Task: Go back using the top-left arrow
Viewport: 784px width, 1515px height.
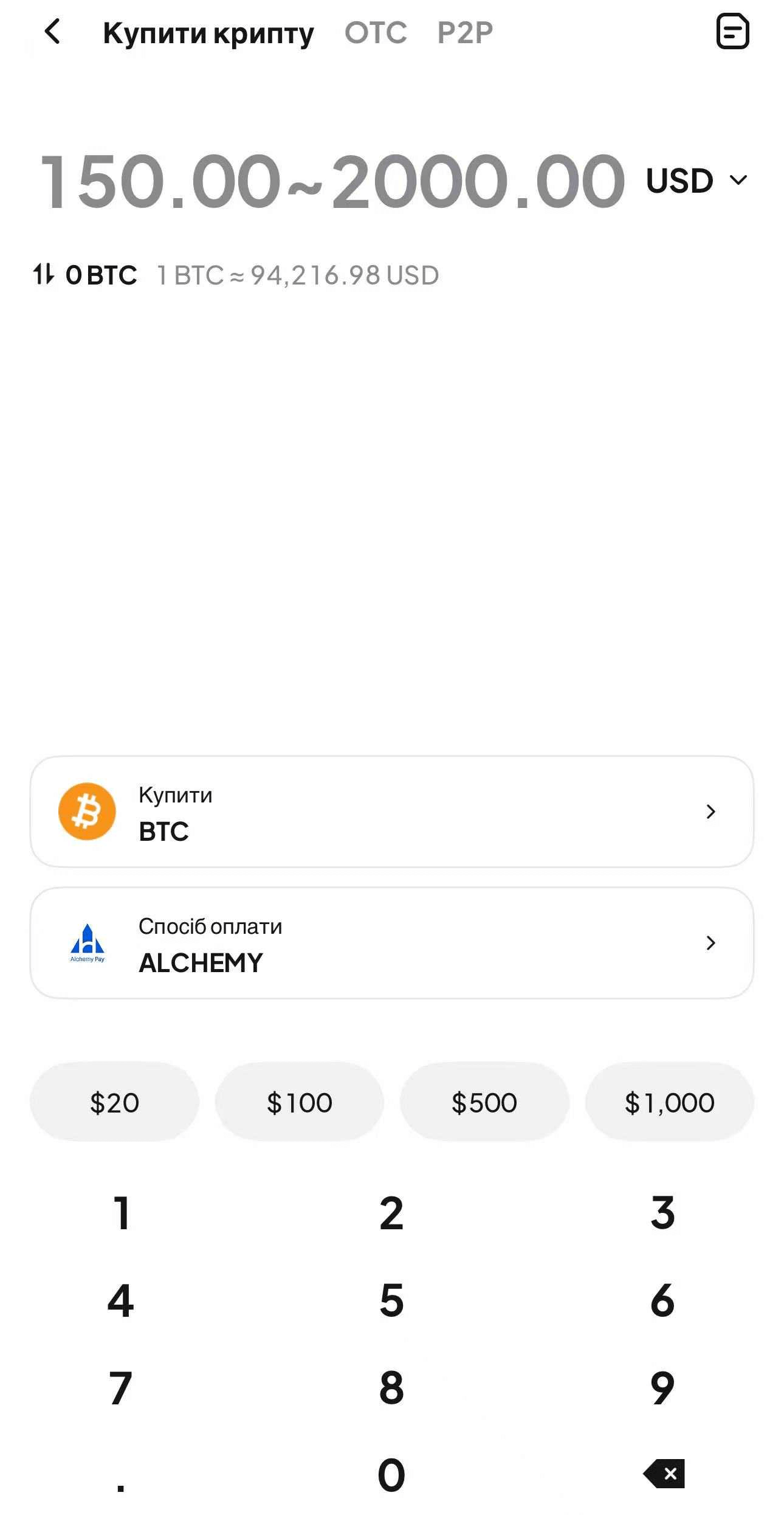Action: [53, 32]
